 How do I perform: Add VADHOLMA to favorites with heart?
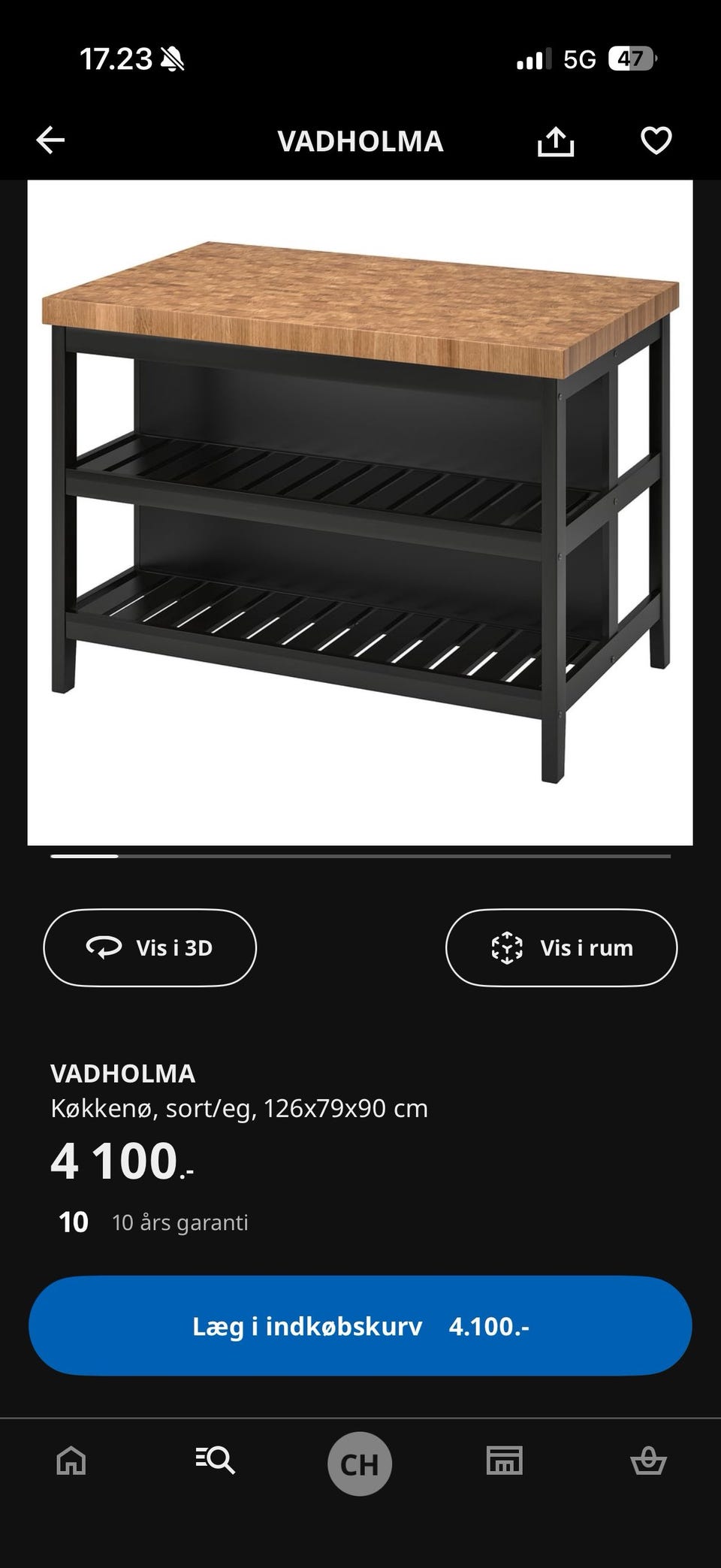pos(656,140)
